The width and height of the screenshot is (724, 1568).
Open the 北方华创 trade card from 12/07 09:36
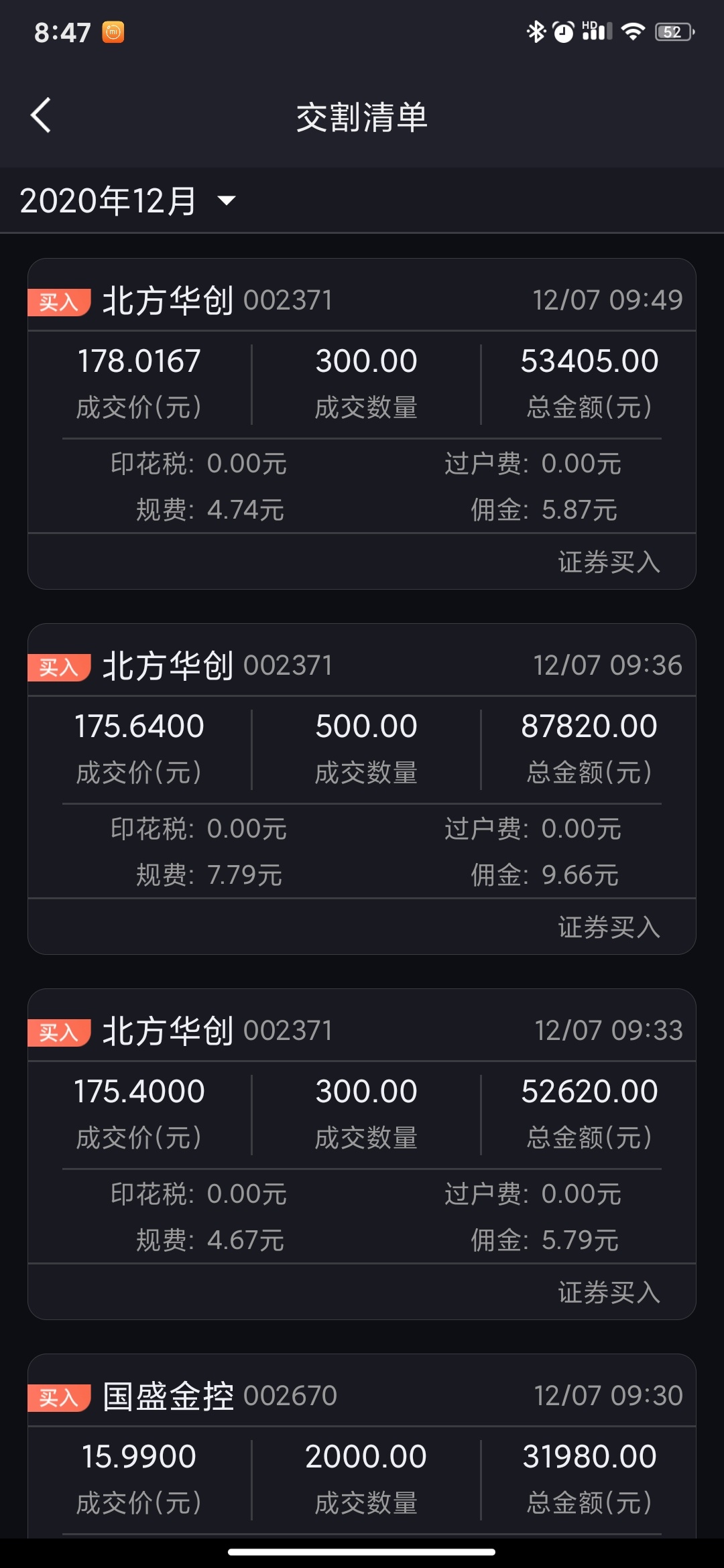[x=361, y=789]
